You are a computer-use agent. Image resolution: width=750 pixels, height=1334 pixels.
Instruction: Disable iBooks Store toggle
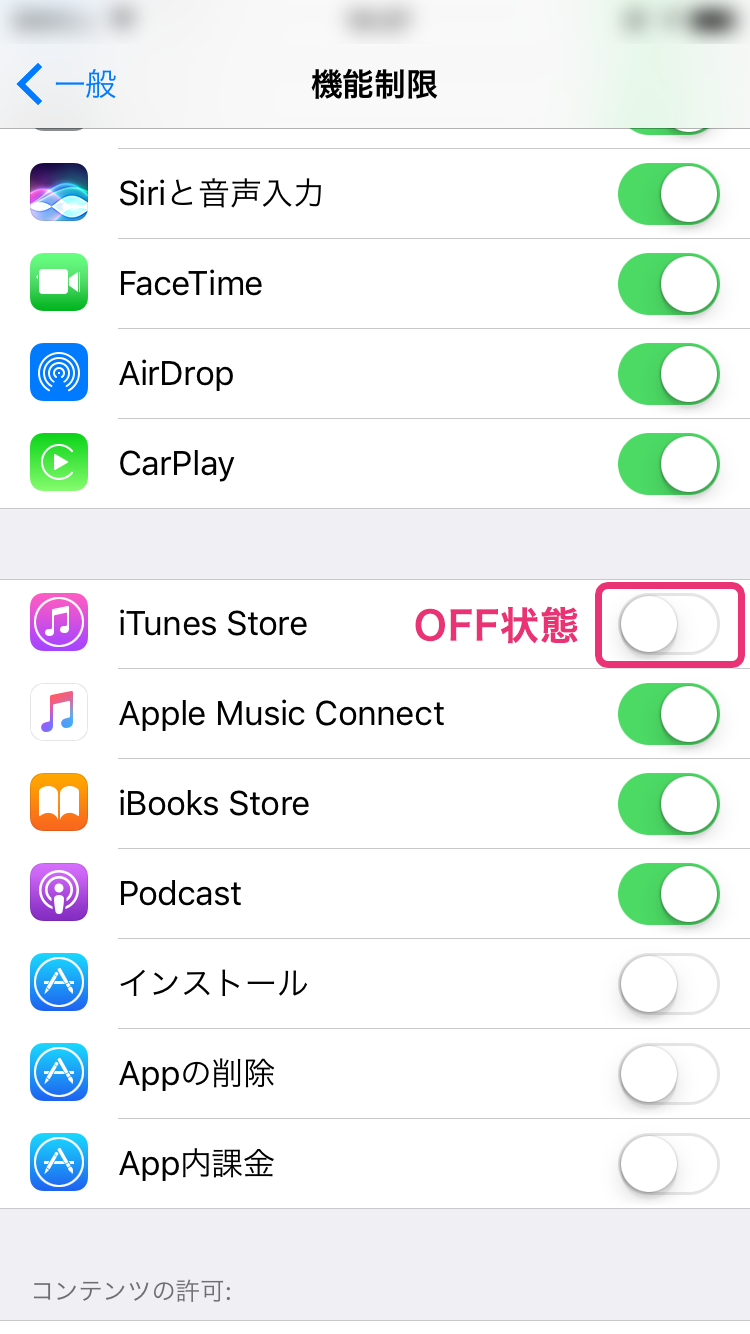[x=668, y=804]
